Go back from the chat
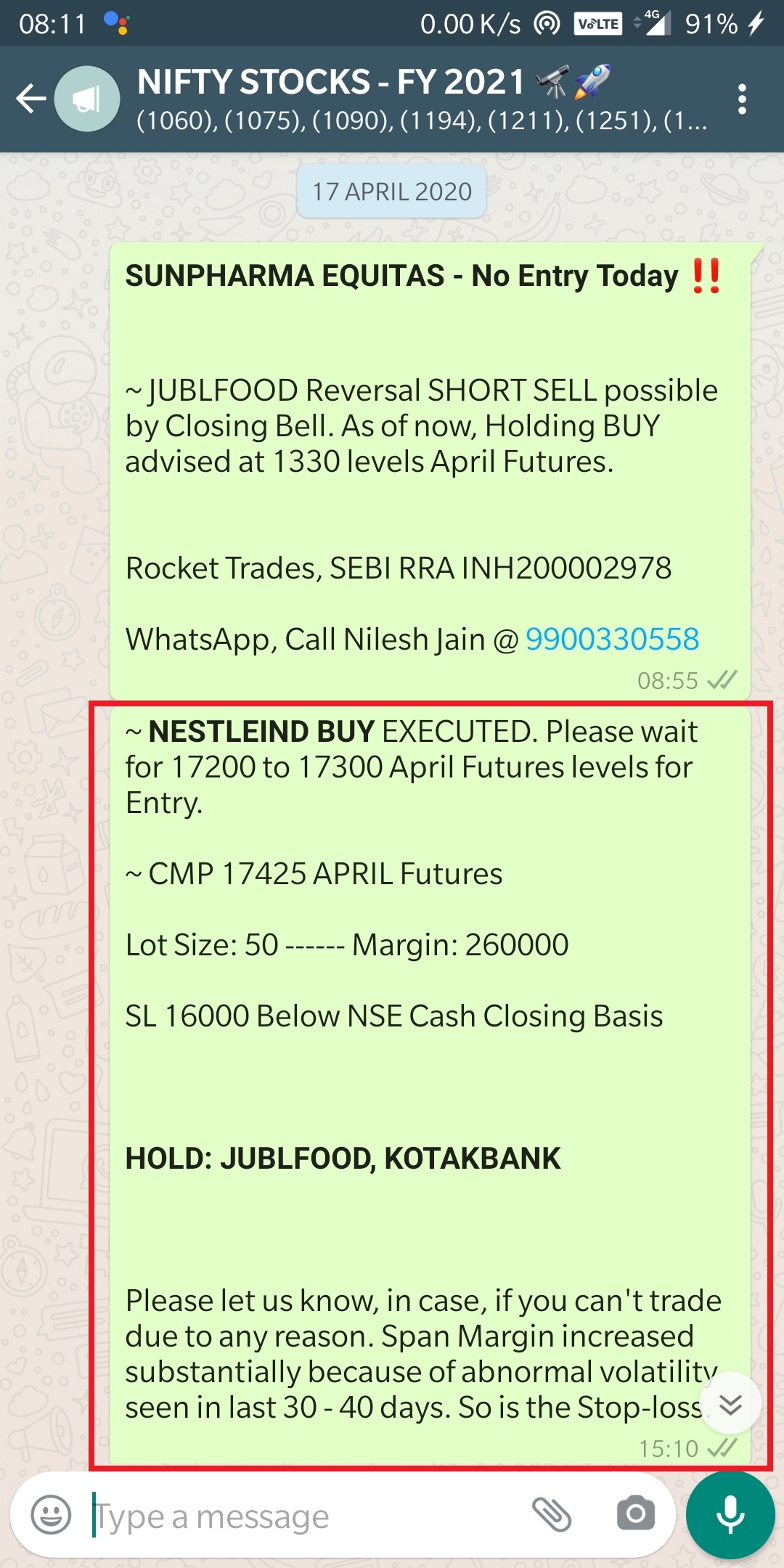Image resolution: width=784 pixels, height=1568 pixels. pos(31,99)
